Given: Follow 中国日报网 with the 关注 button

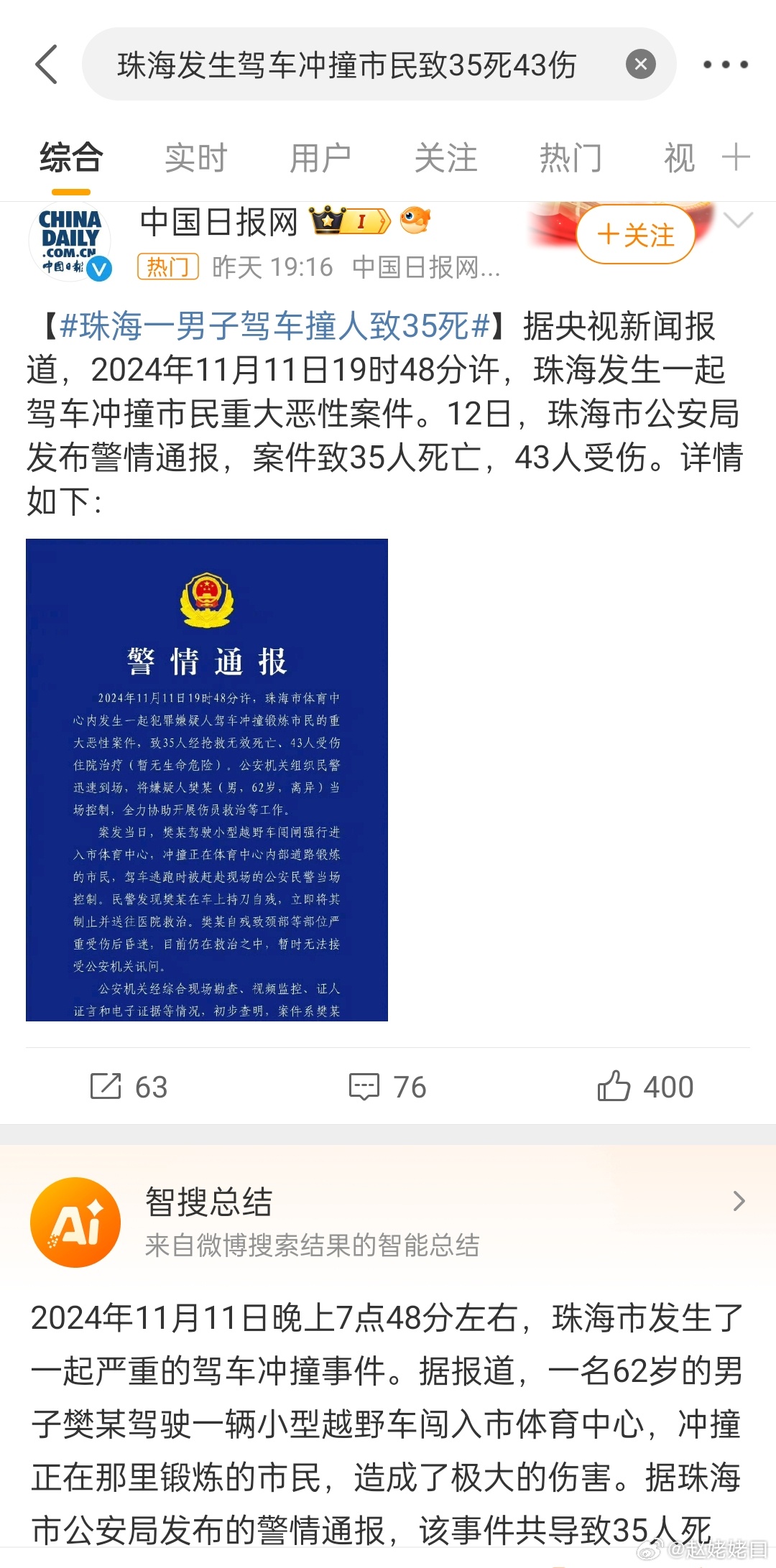Looking at the screenshot, I should 636,235.
